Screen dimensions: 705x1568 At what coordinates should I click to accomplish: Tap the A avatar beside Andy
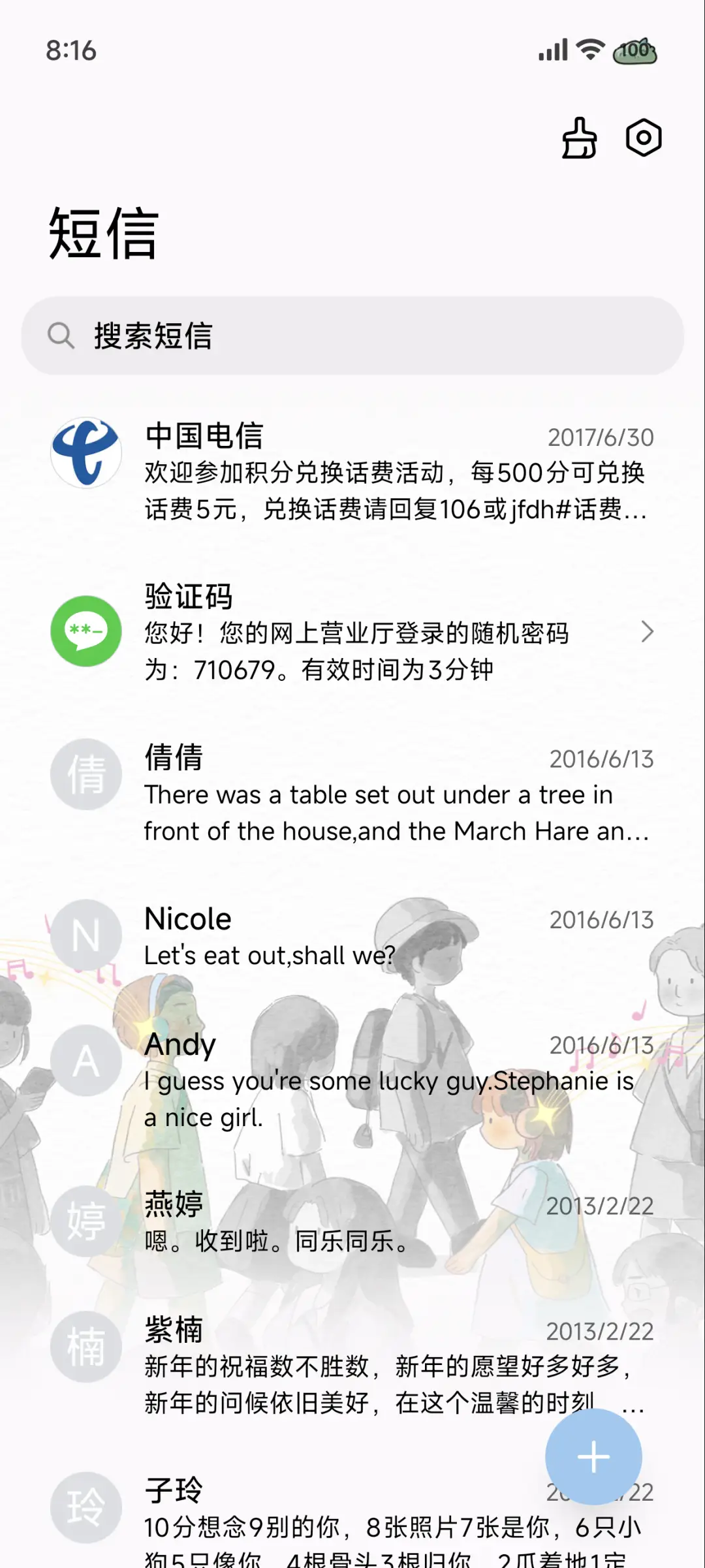click(85, 1061)
